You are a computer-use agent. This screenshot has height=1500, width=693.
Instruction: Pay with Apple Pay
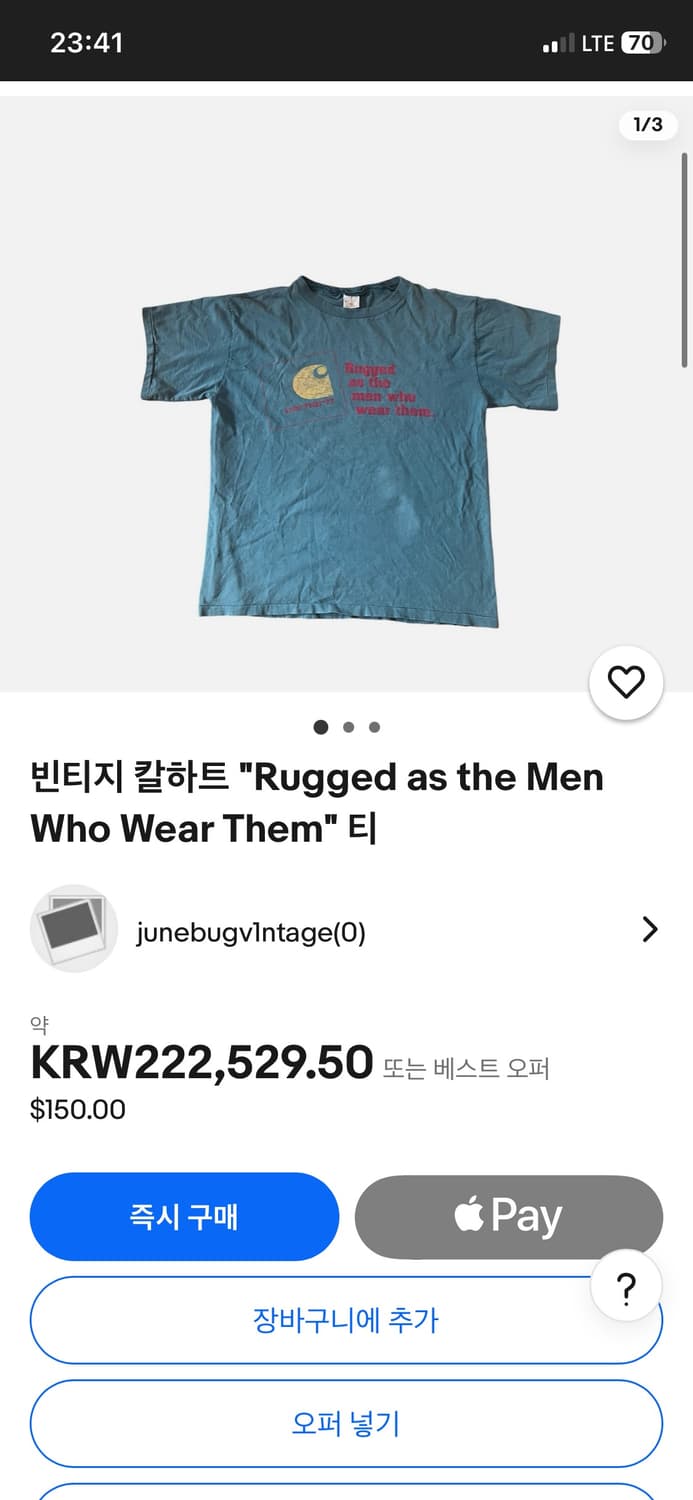coord(508,1216)
